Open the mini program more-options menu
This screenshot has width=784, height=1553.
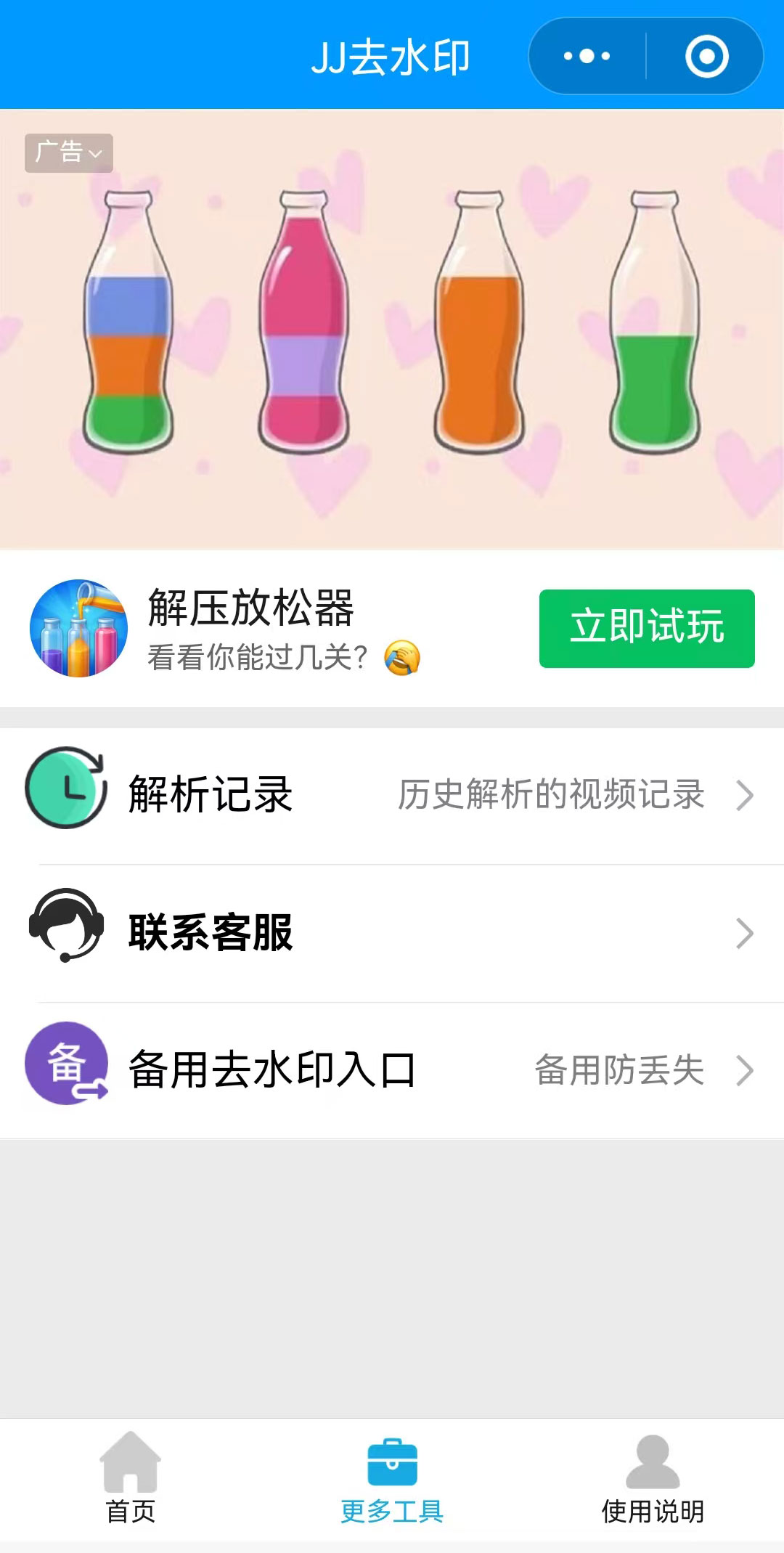click(x=587, y=56)
